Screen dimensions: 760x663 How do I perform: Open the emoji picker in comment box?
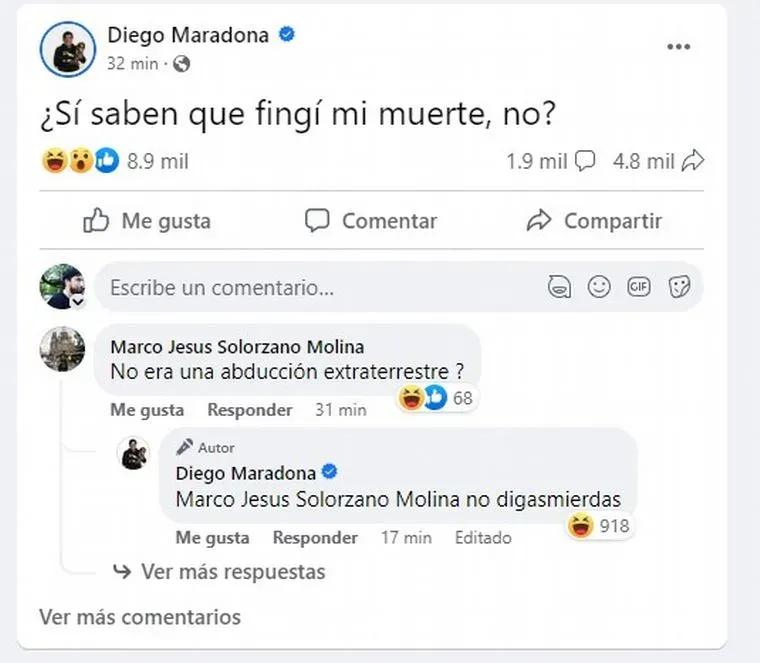coord(599,288)
